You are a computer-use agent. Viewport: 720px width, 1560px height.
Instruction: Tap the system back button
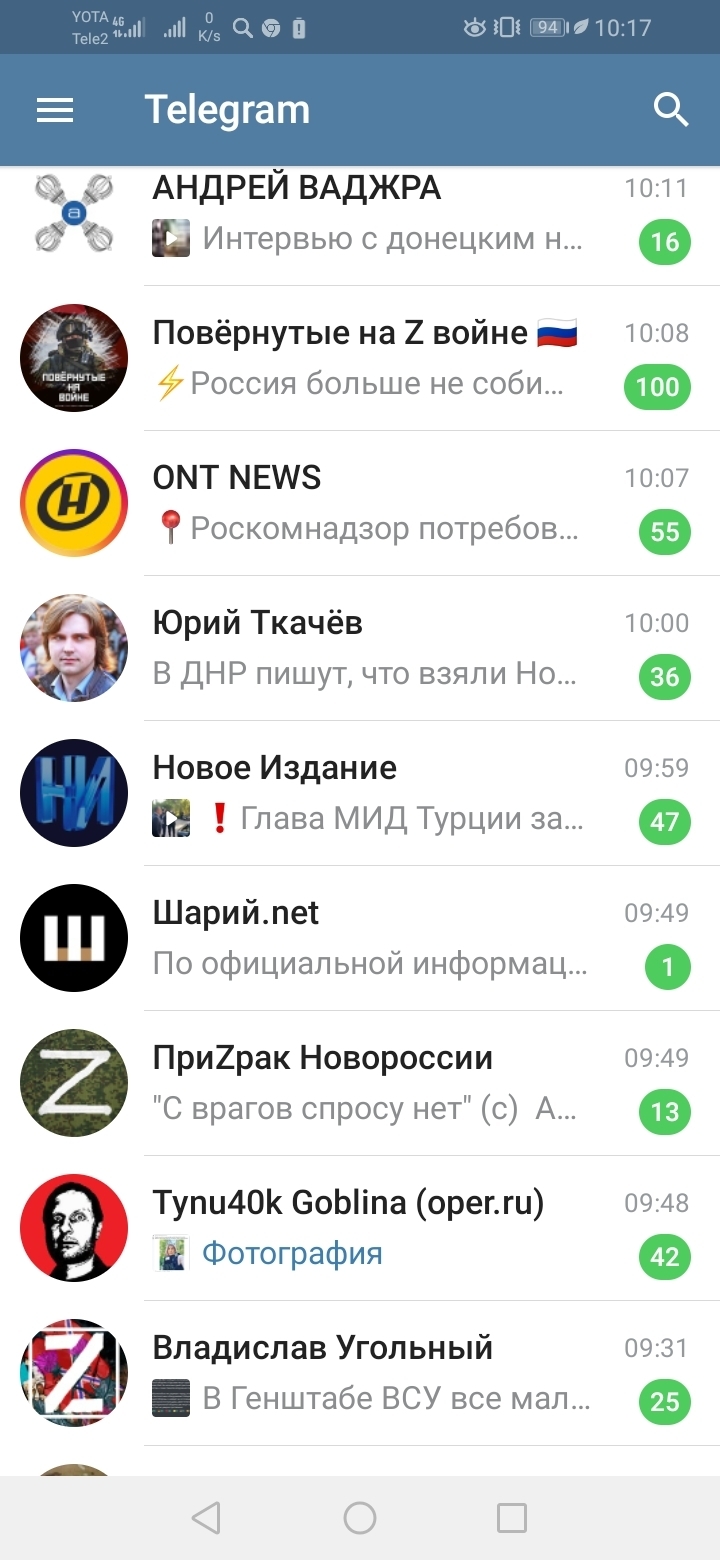tap(206, 1518)
